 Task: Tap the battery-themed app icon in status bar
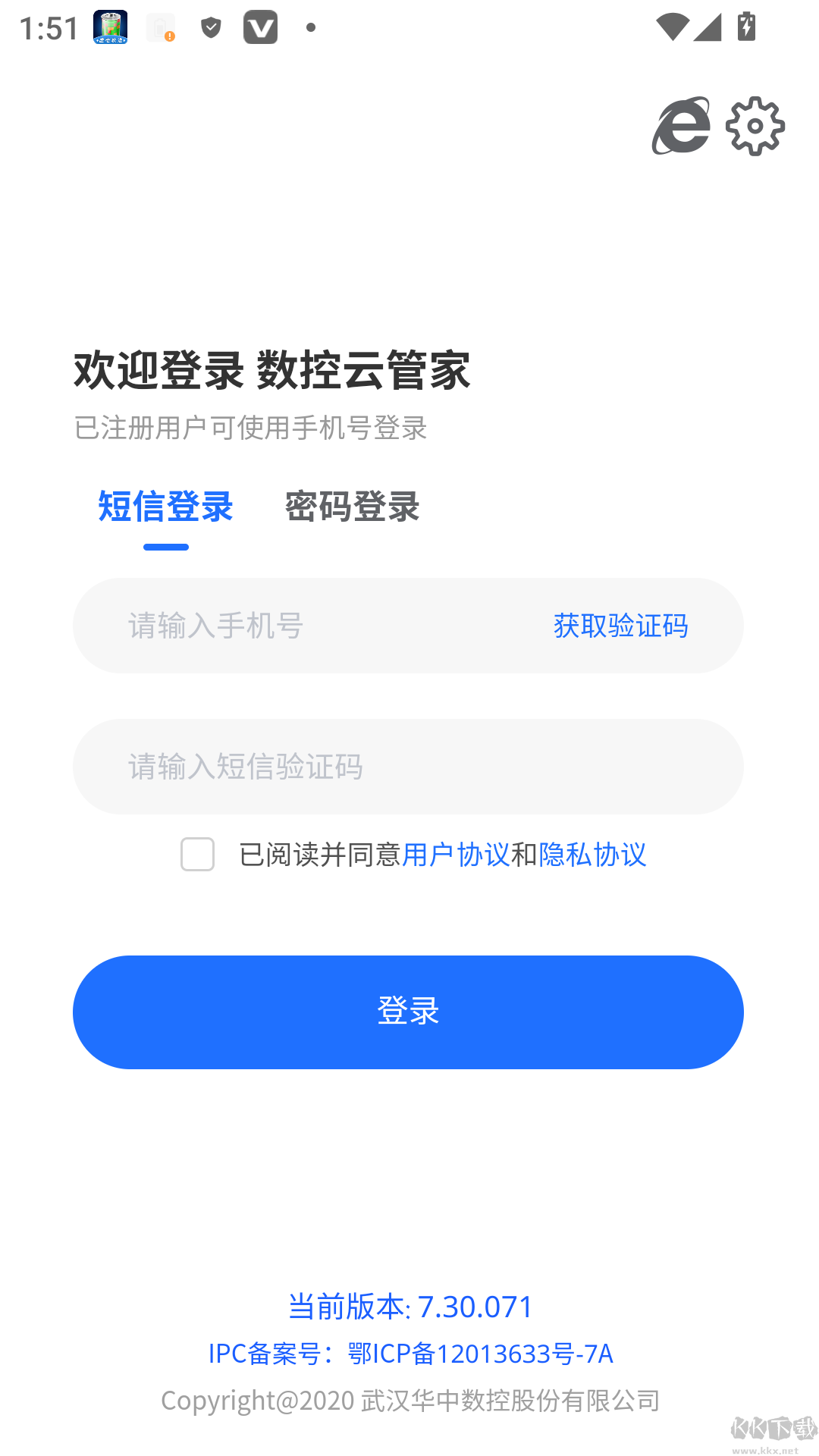click(x=108, y=27)
